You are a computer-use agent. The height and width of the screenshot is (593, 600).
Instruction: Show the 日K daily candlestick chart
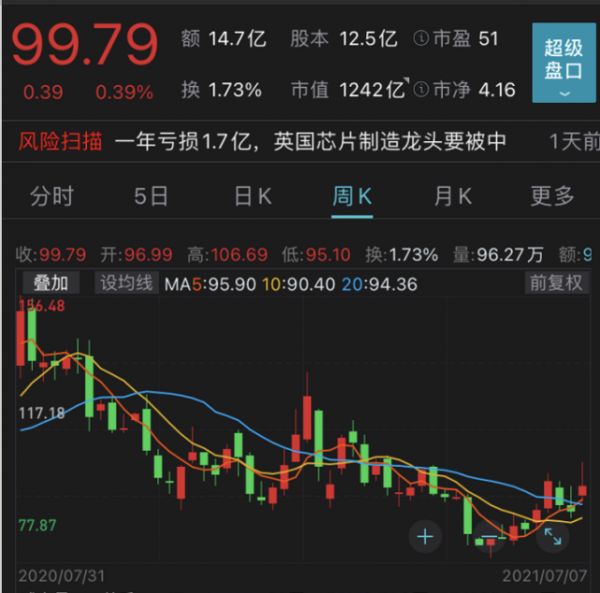252,196
